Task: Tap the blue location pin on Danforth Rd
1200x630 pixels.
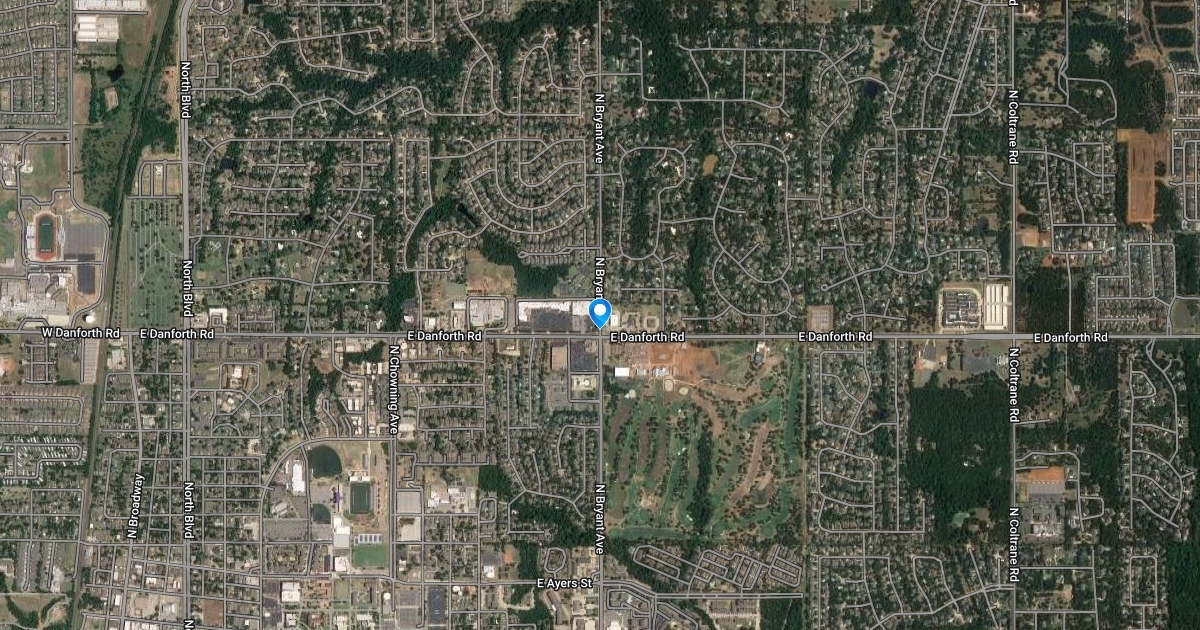Action: pos(600,313)
